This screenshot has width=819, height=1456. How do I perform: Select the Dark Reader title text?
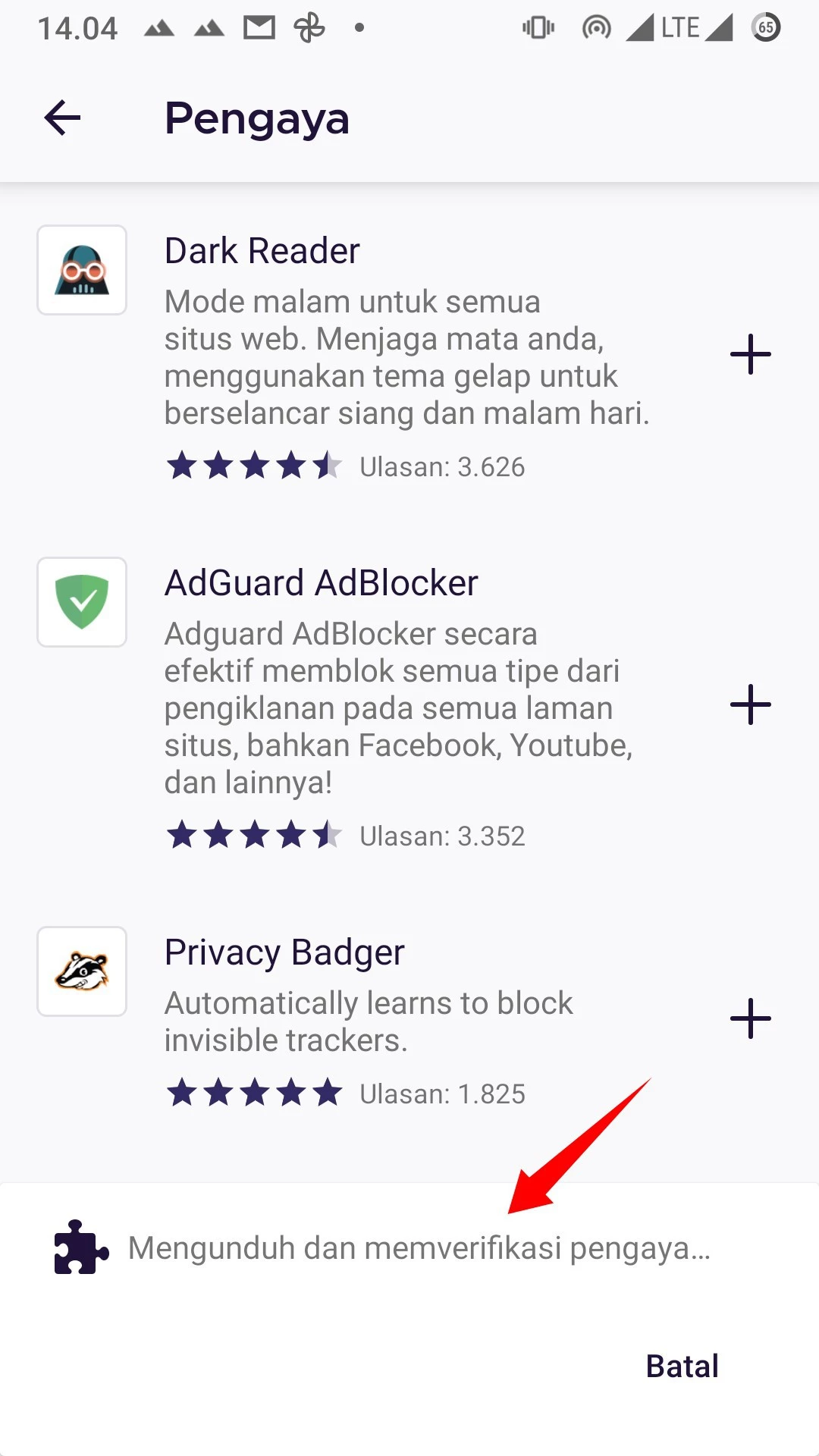262,250
